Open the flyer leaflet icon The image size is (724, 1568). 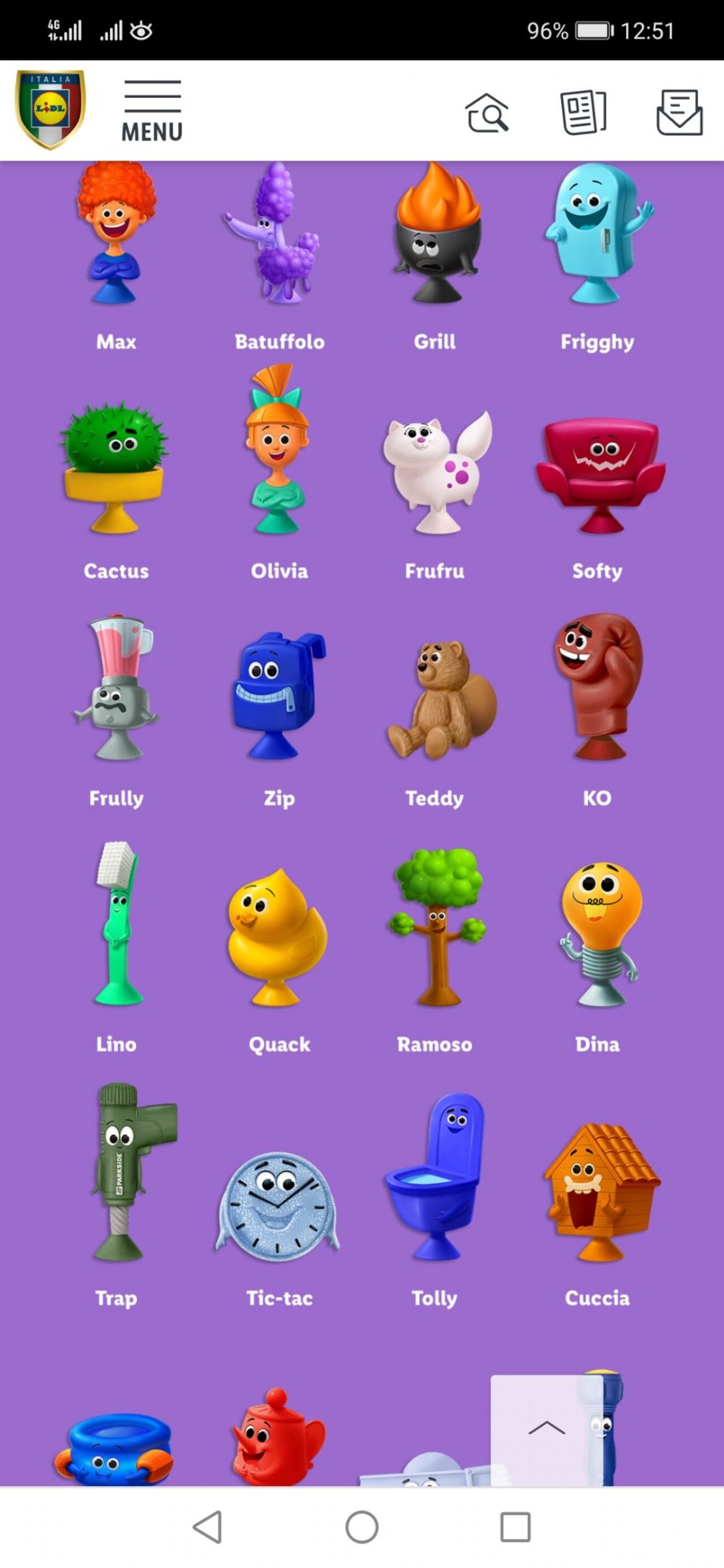(583, 112)
